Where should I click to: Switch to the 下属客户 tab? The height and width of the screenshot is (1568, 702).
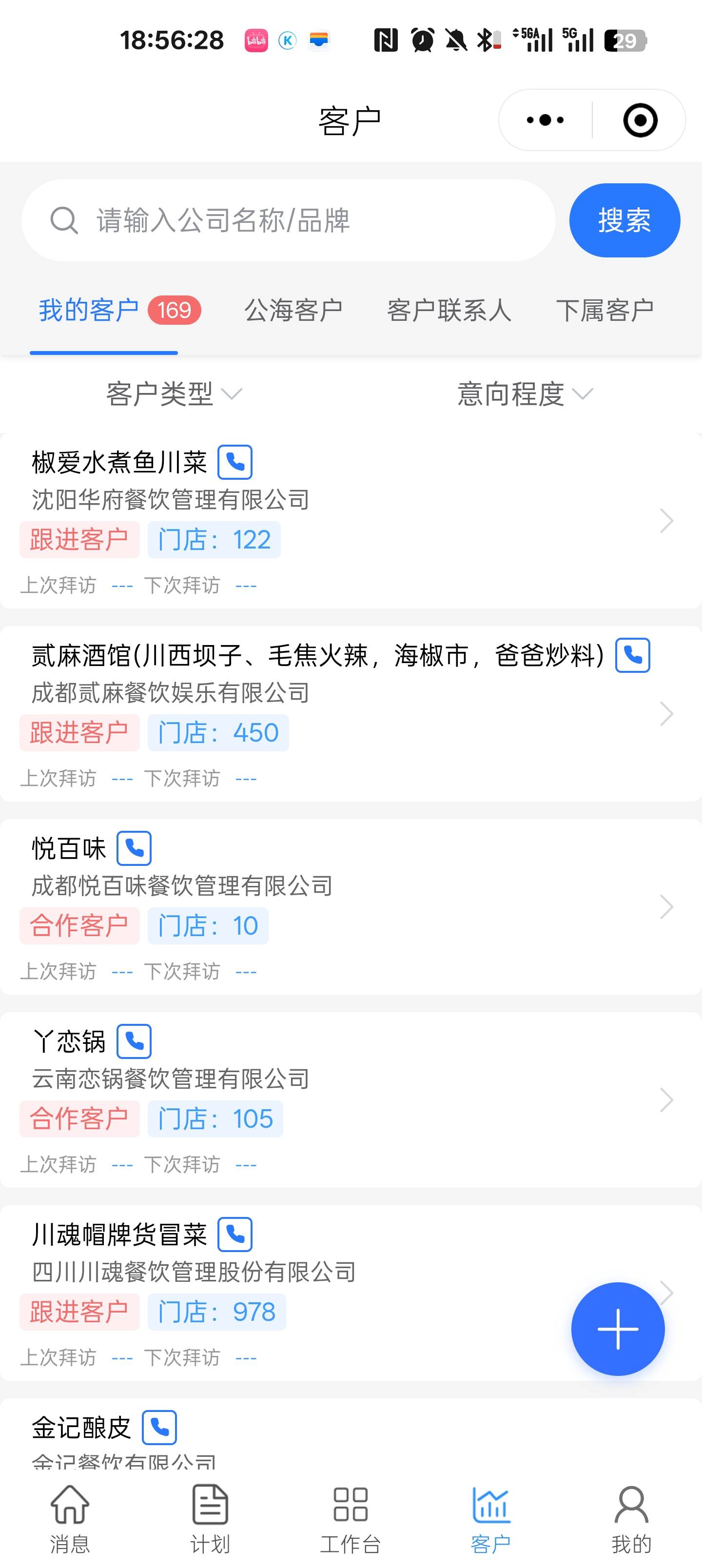pyautogui.click(x=604, y=311)
